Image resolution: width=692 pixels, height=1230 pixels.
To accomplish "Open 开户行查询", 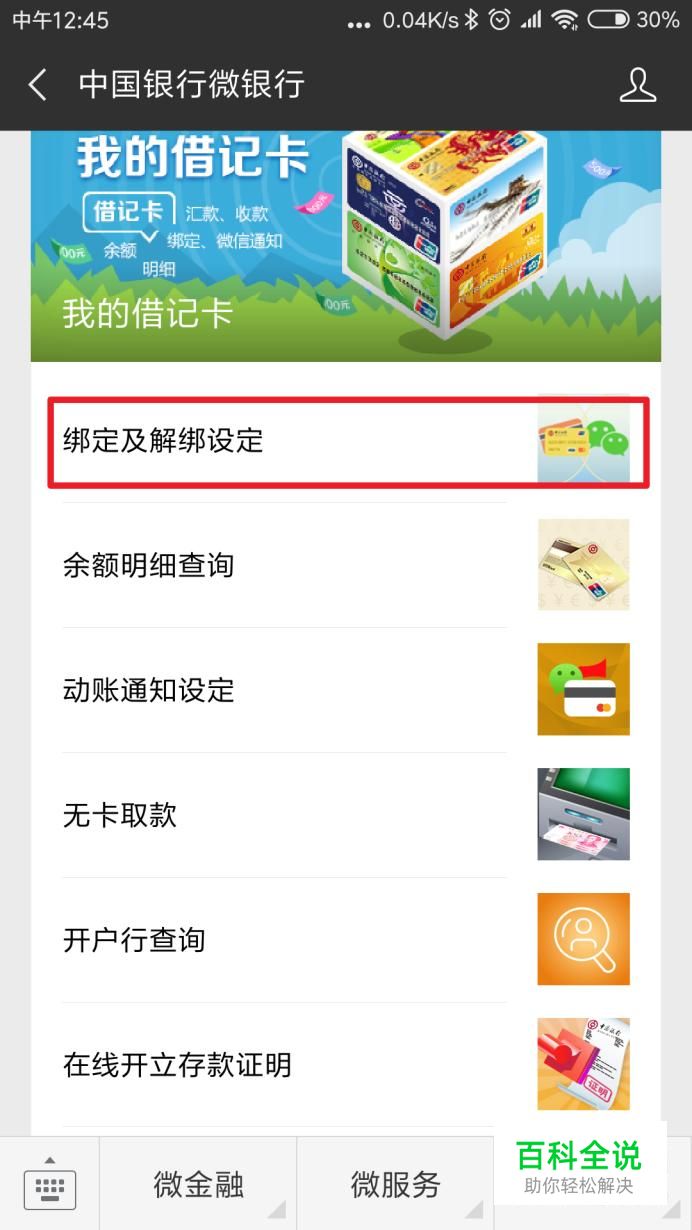I will coord(346,940).
